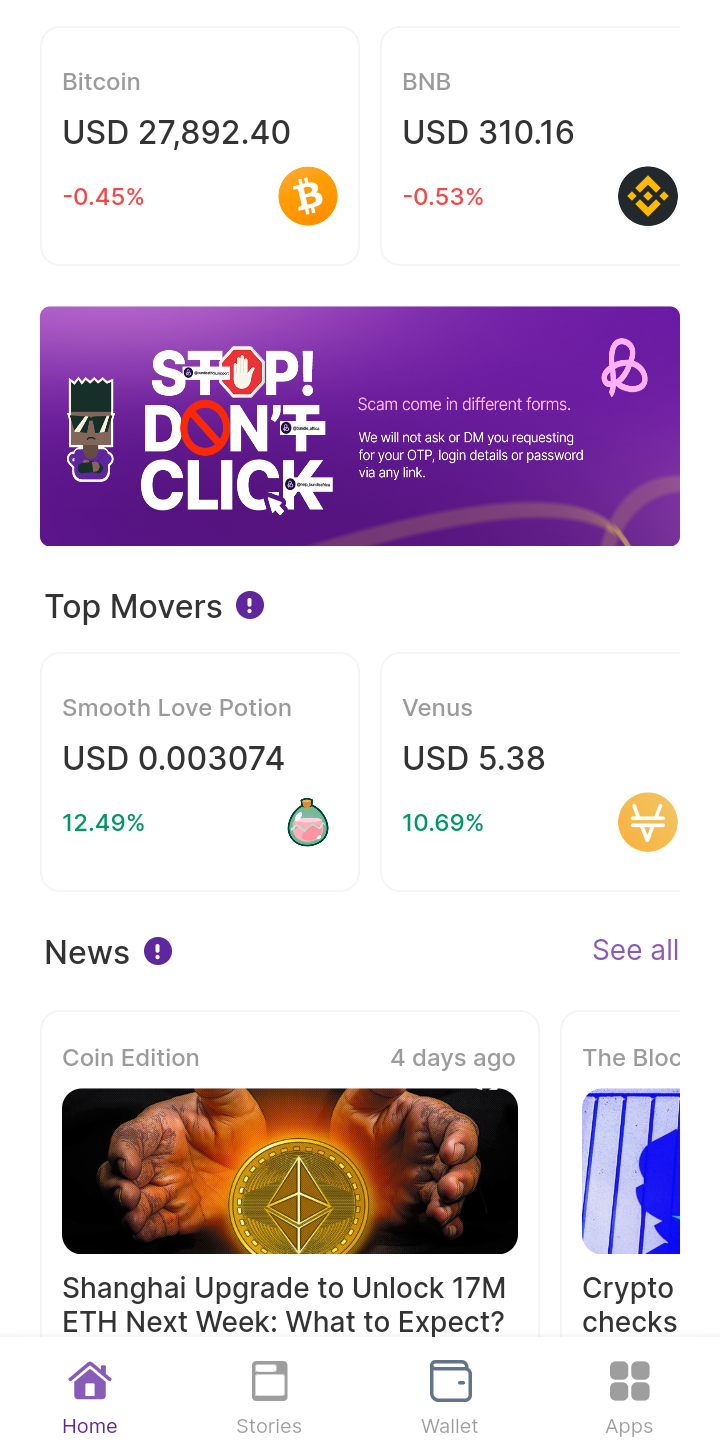Click the Ethereum coin article thumbnail

coord(289,1171)
